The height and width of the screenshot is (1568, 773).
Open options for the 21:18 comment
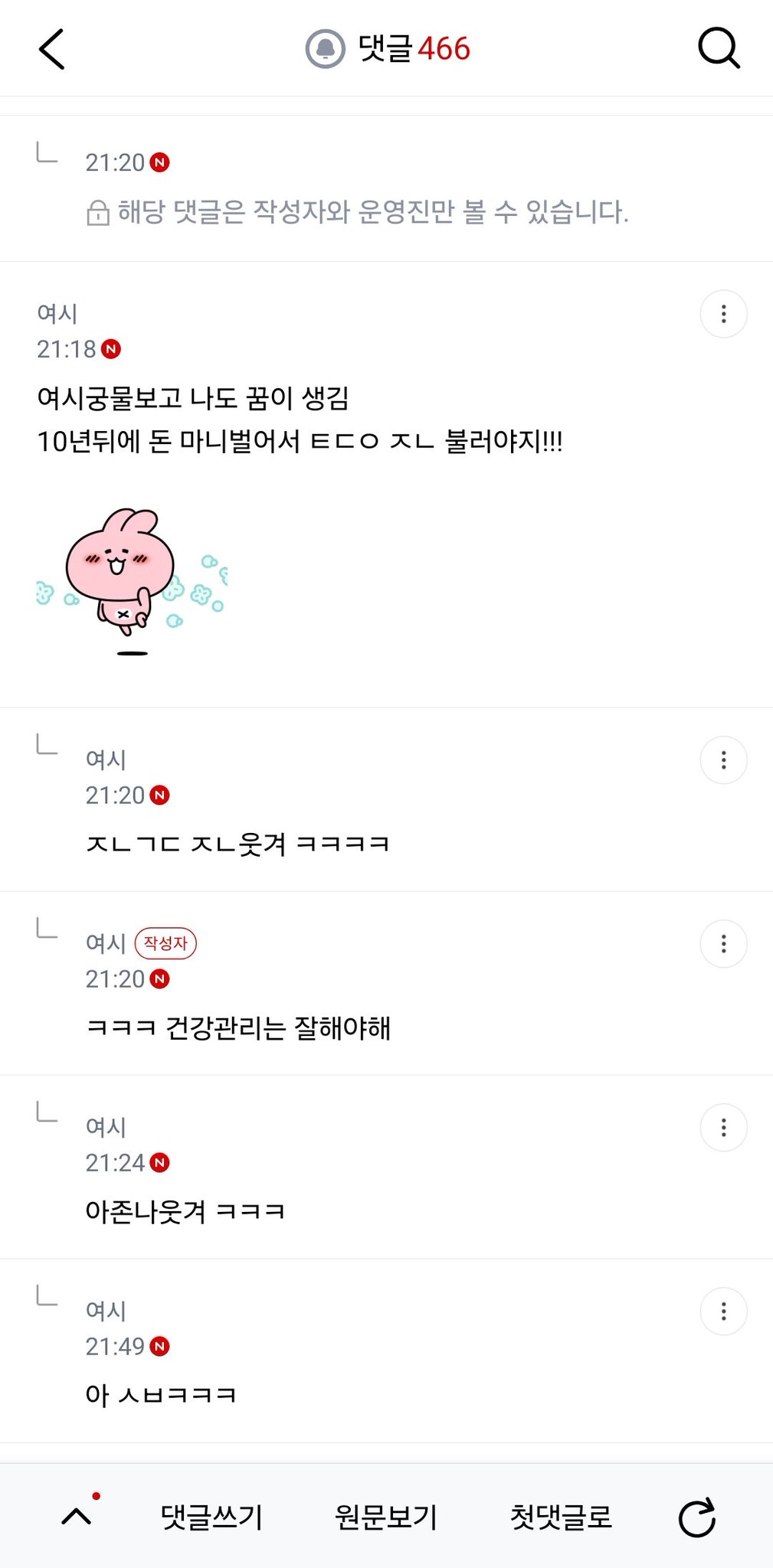click(x=724, y=314)
